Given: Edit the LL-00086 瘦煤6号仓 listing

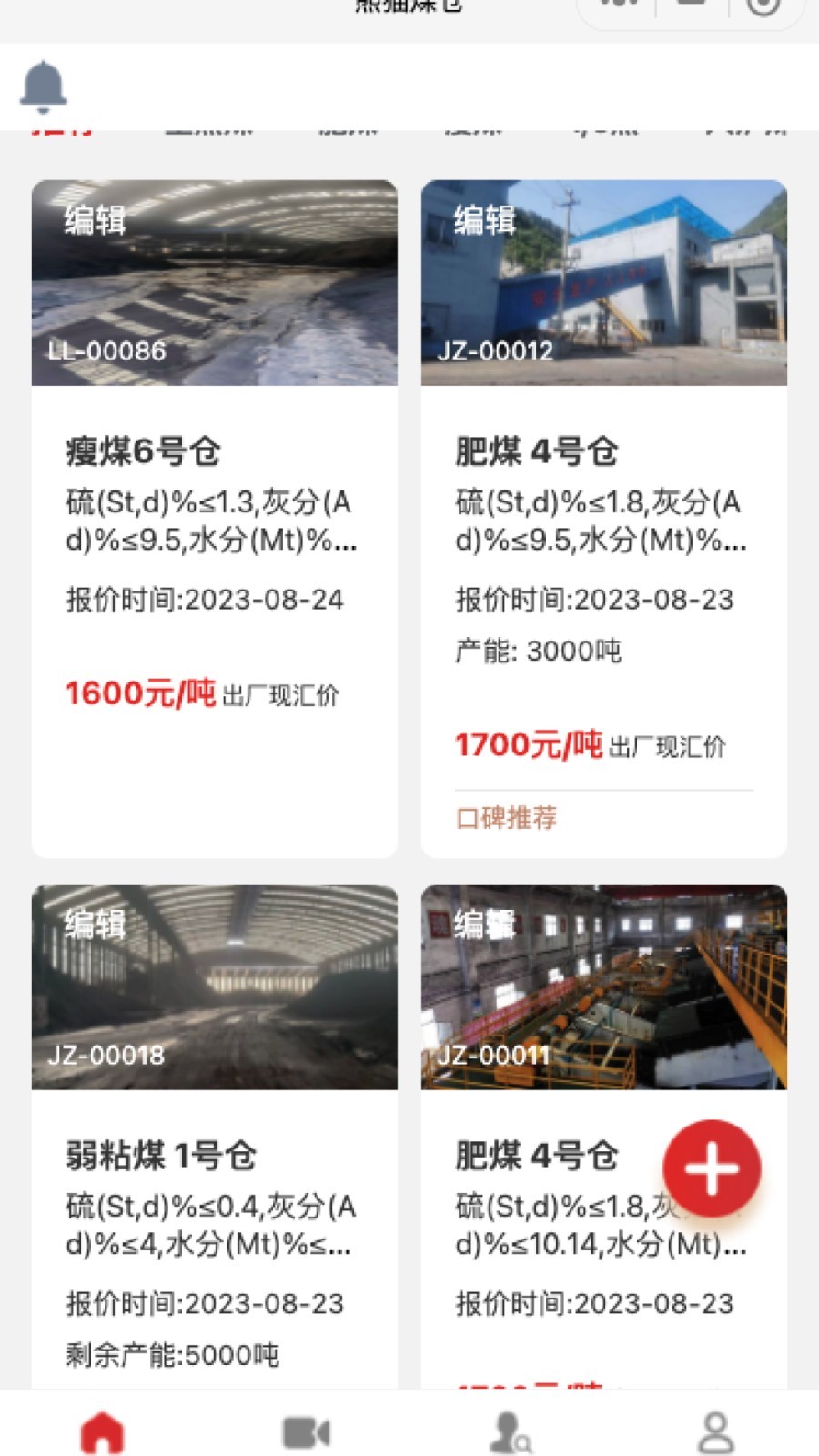Looking at the screenshot, I should 94,217.
